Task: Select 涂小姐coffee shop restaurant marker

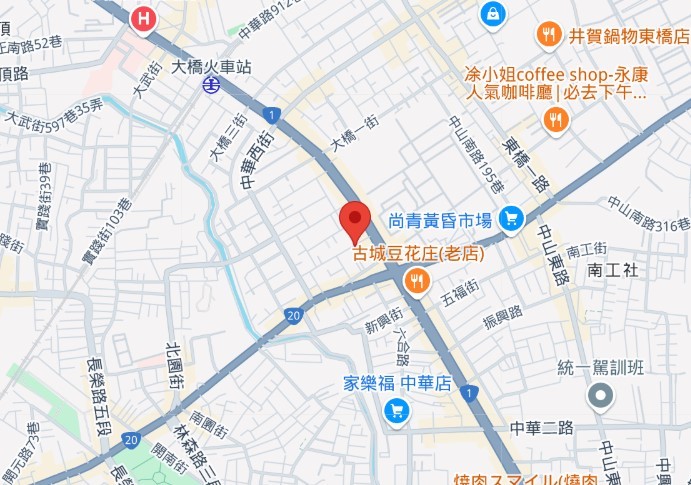Action: point(557,121)
